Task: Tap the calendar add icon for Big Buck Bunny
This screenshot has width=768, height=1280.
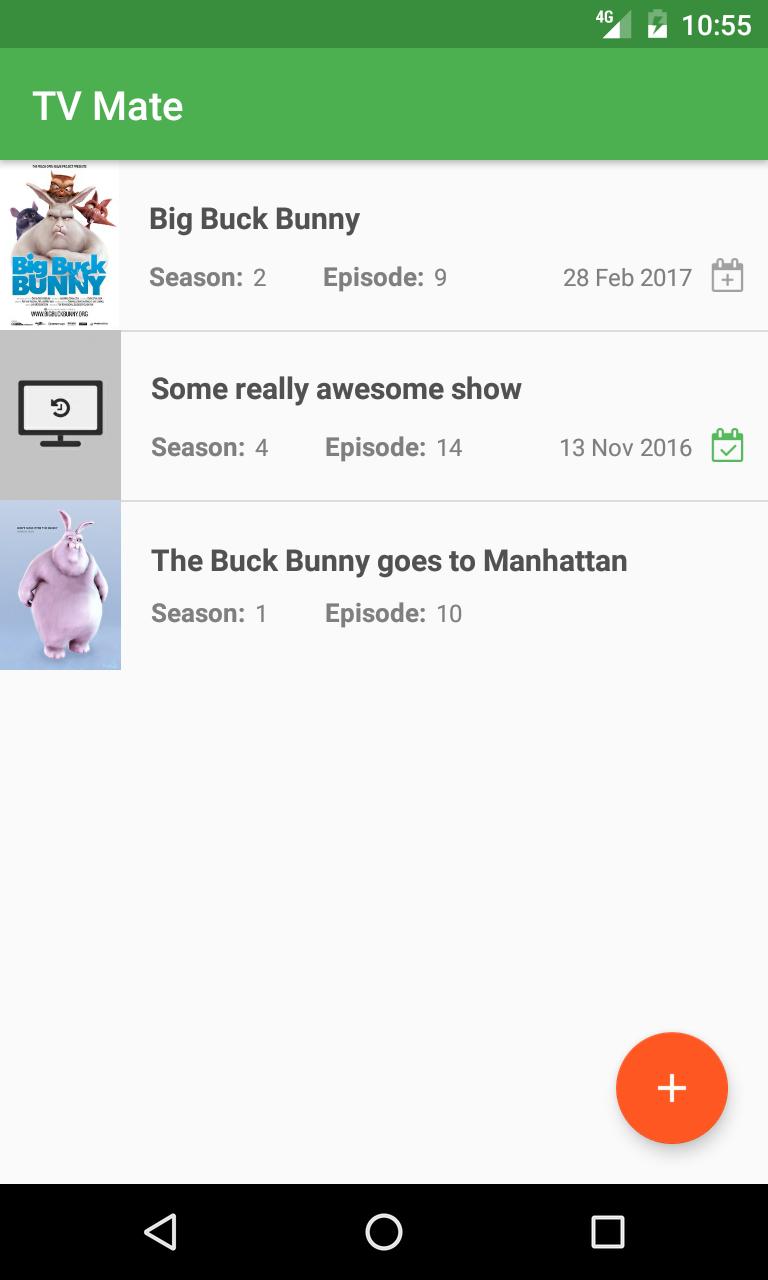Action: pos(727,276)
